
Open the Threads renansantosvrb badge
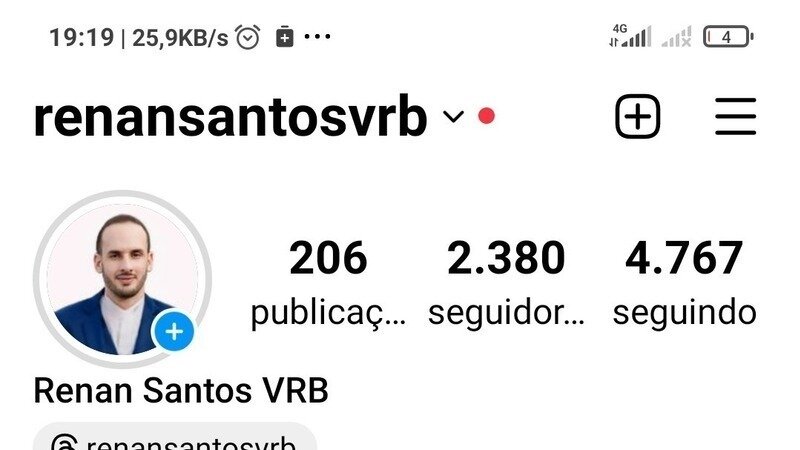[175, 440]
